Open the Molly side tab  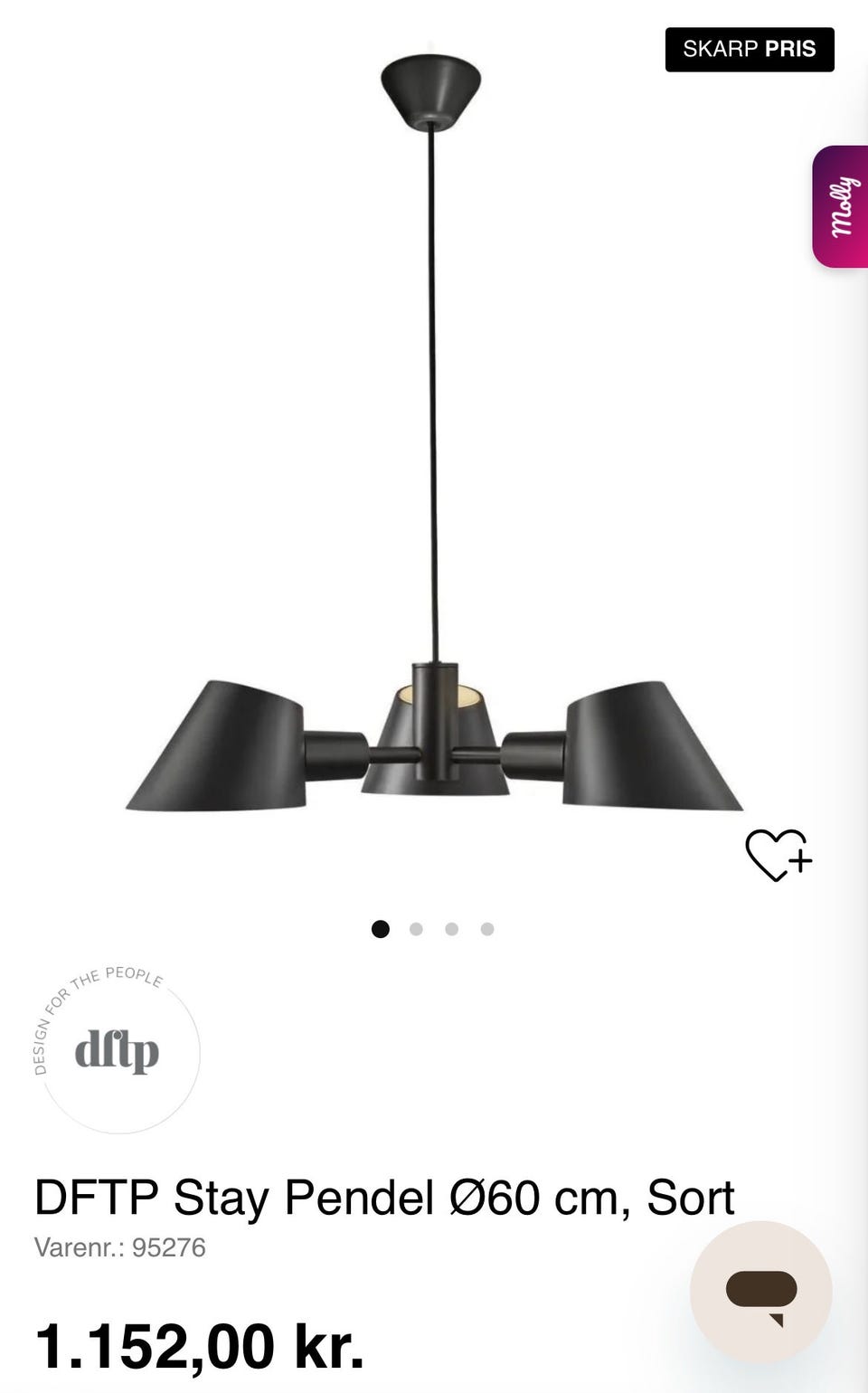coord(841,206)
